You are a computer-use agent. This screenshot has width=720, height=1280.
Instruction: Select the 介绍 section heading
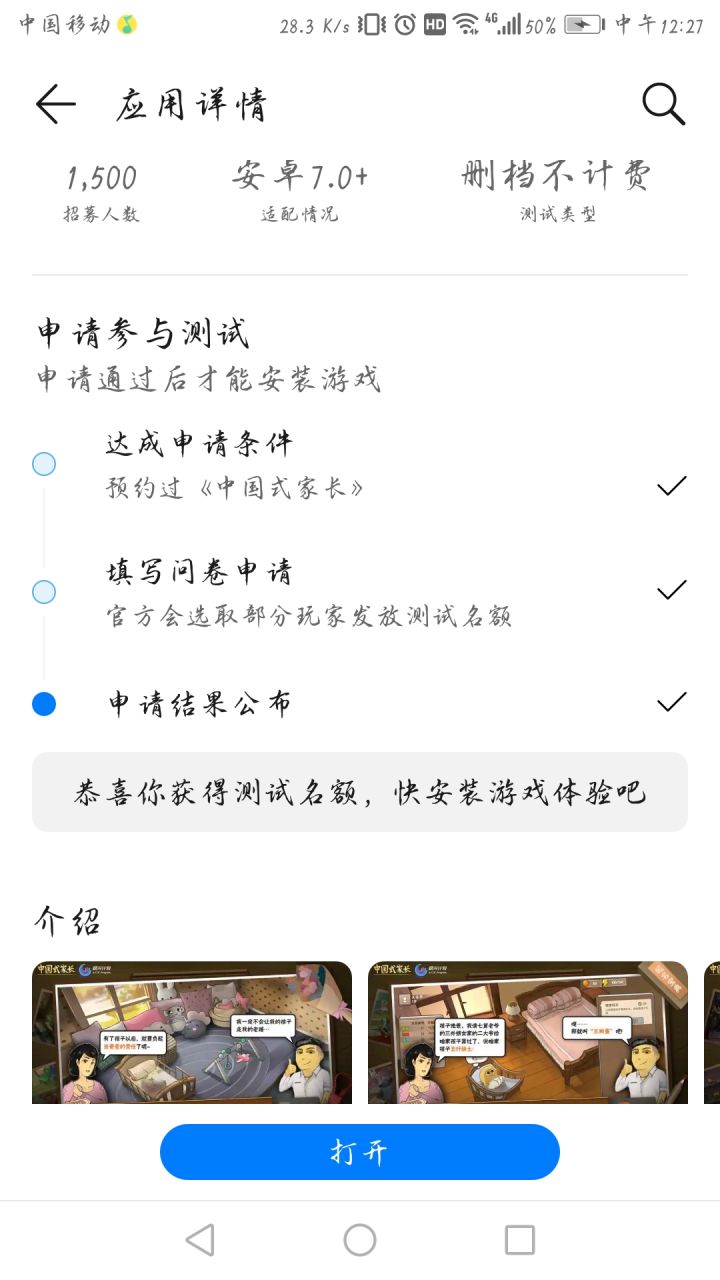[65, 920]
